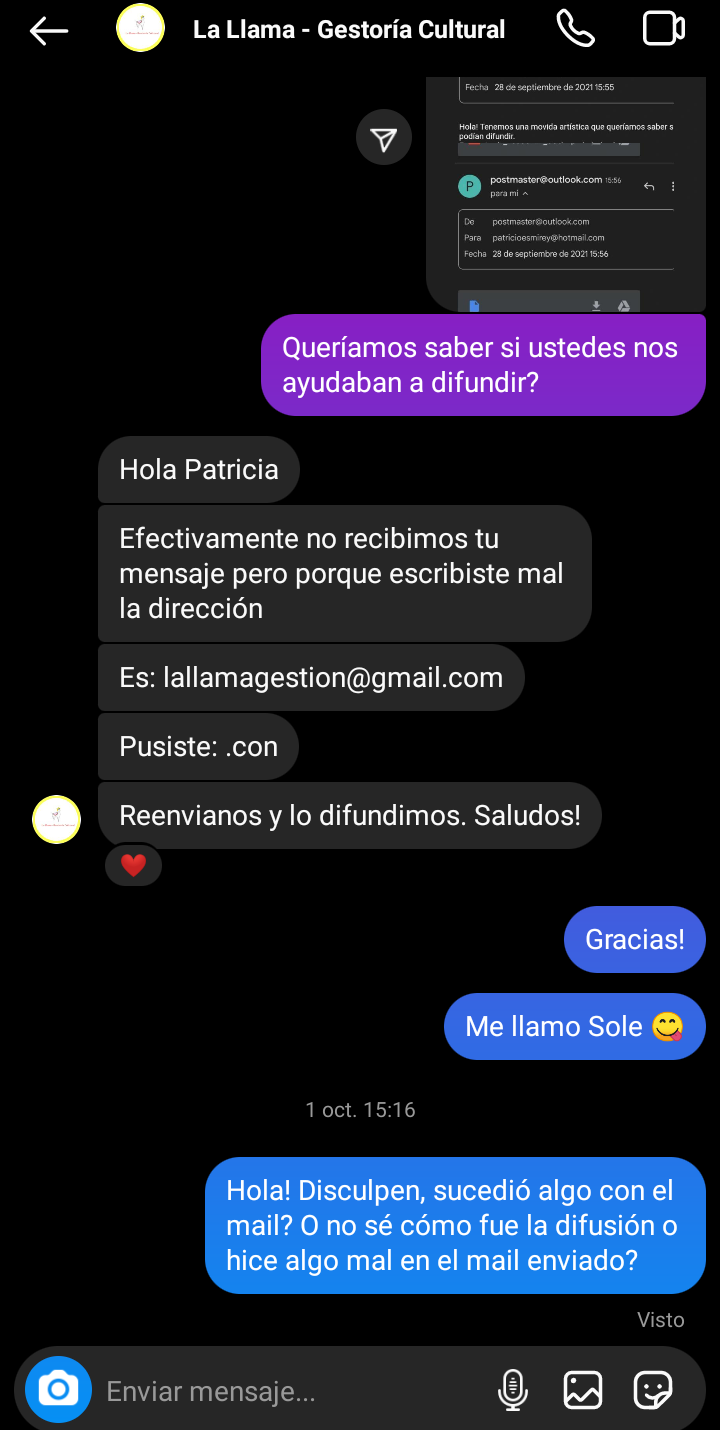720x1430 pixels.
Task: Record a voice message with microphone
Action: (x=513, y=1389)
